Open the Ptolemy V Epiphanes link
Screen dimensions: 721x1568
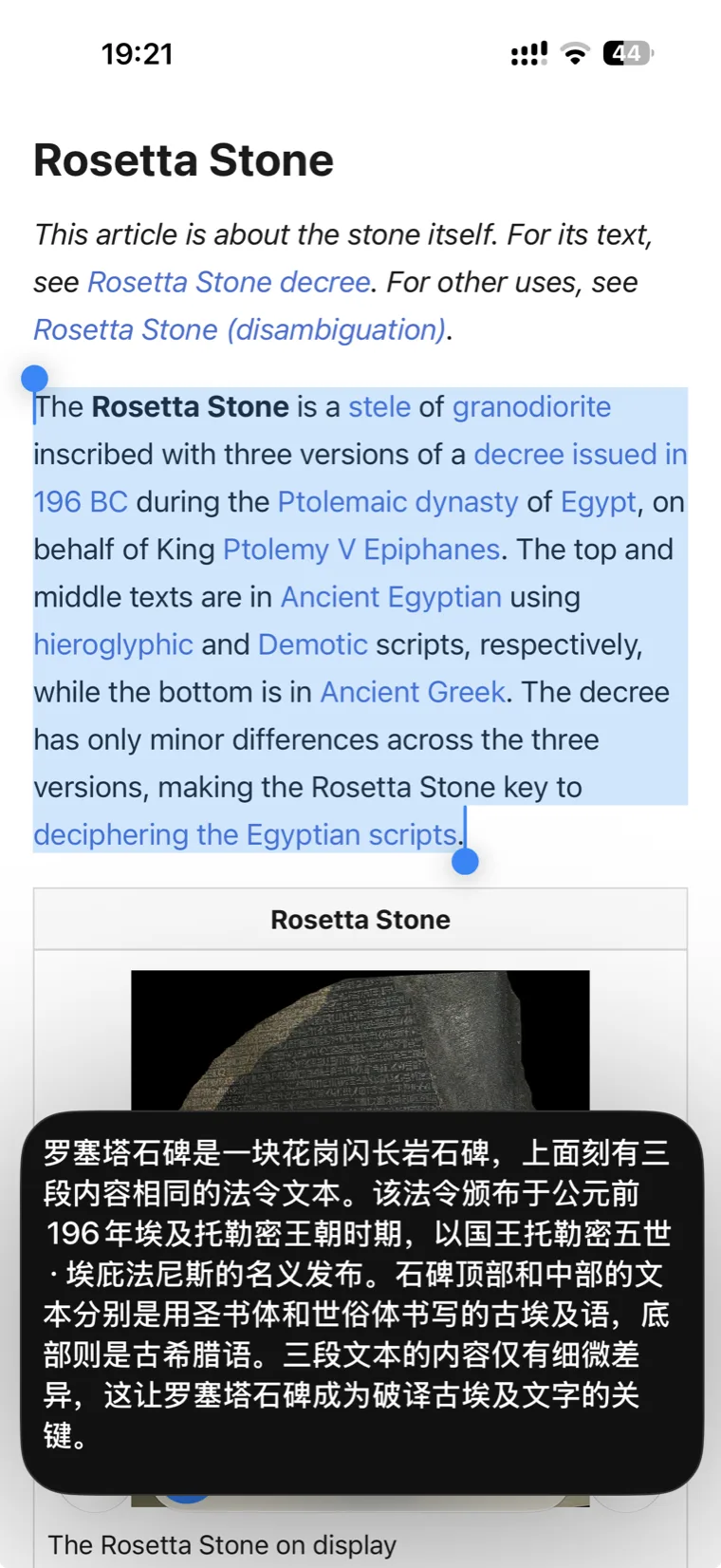[361, 550]
